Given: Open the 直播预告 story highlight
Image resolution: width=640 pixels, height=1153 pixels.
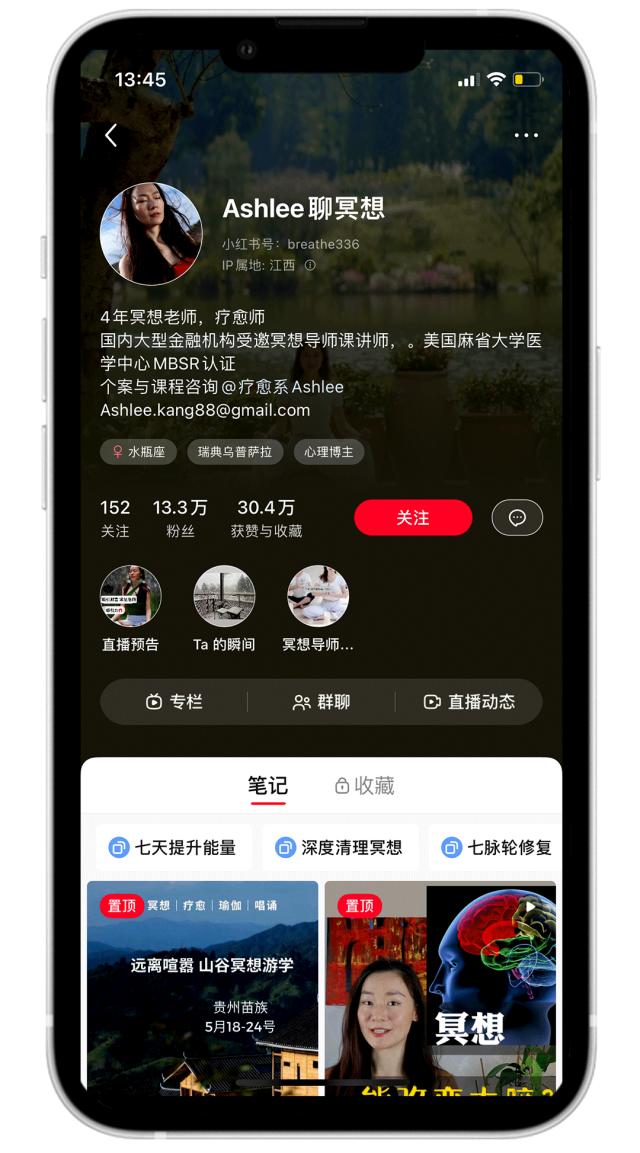Looking at the screenshot, I should 130,597.
